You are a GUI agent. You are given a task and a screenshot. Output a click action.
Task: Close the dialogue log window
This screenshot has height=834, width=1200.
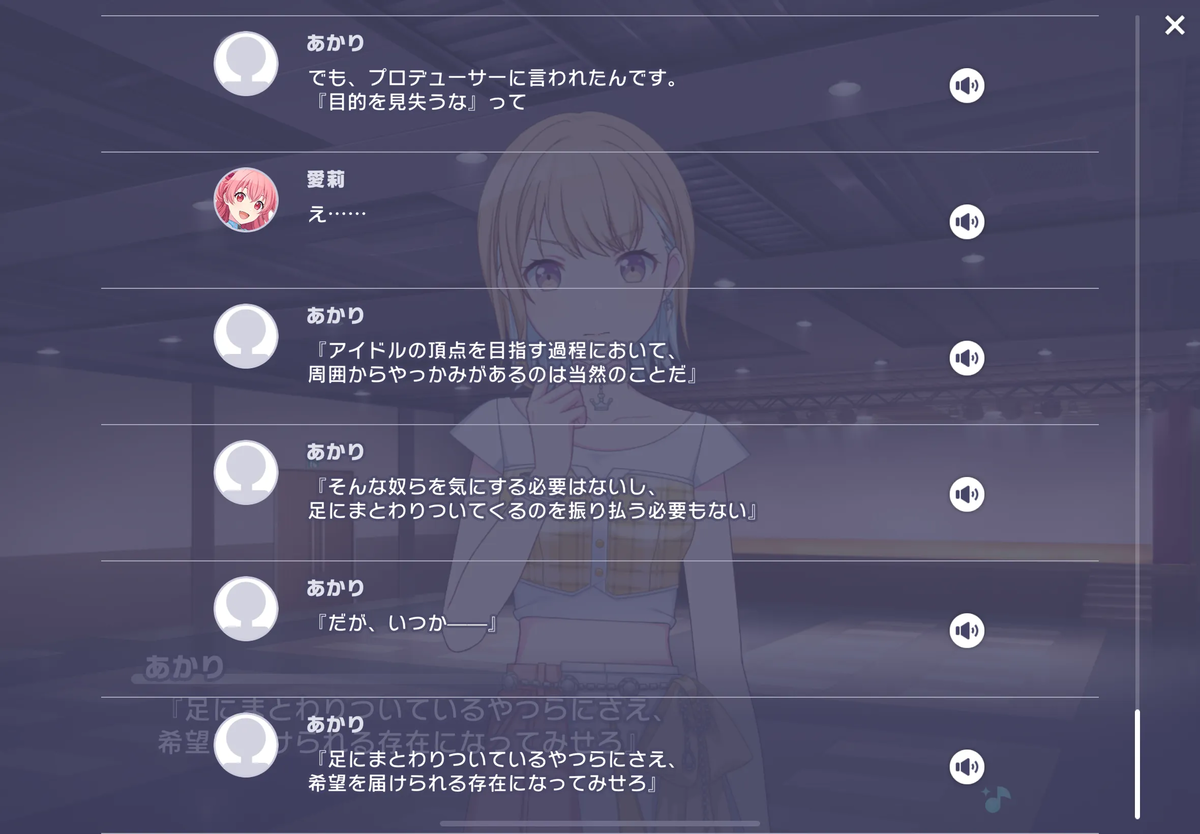pos(1174,26)
